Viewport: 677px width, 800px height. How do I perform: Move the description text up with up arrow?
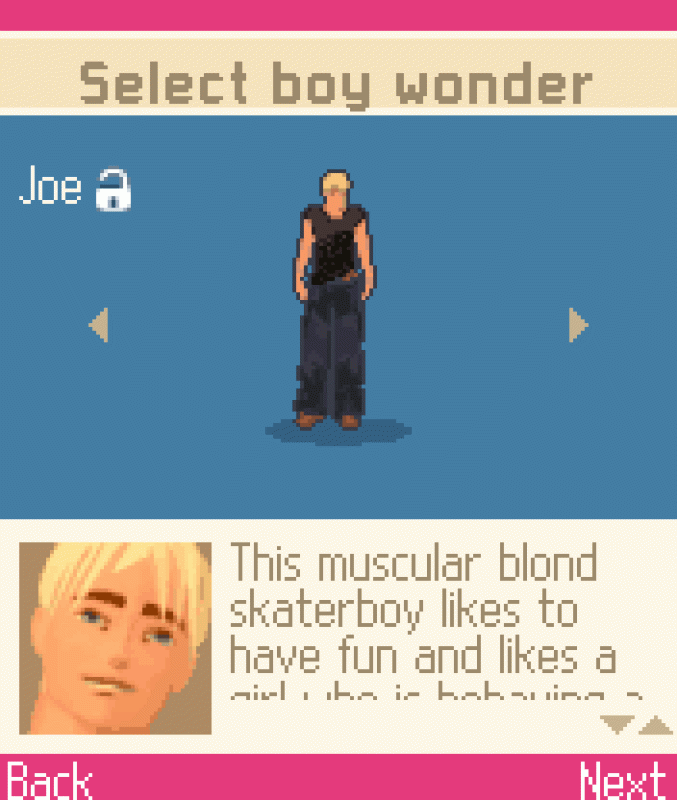[655, 724]
